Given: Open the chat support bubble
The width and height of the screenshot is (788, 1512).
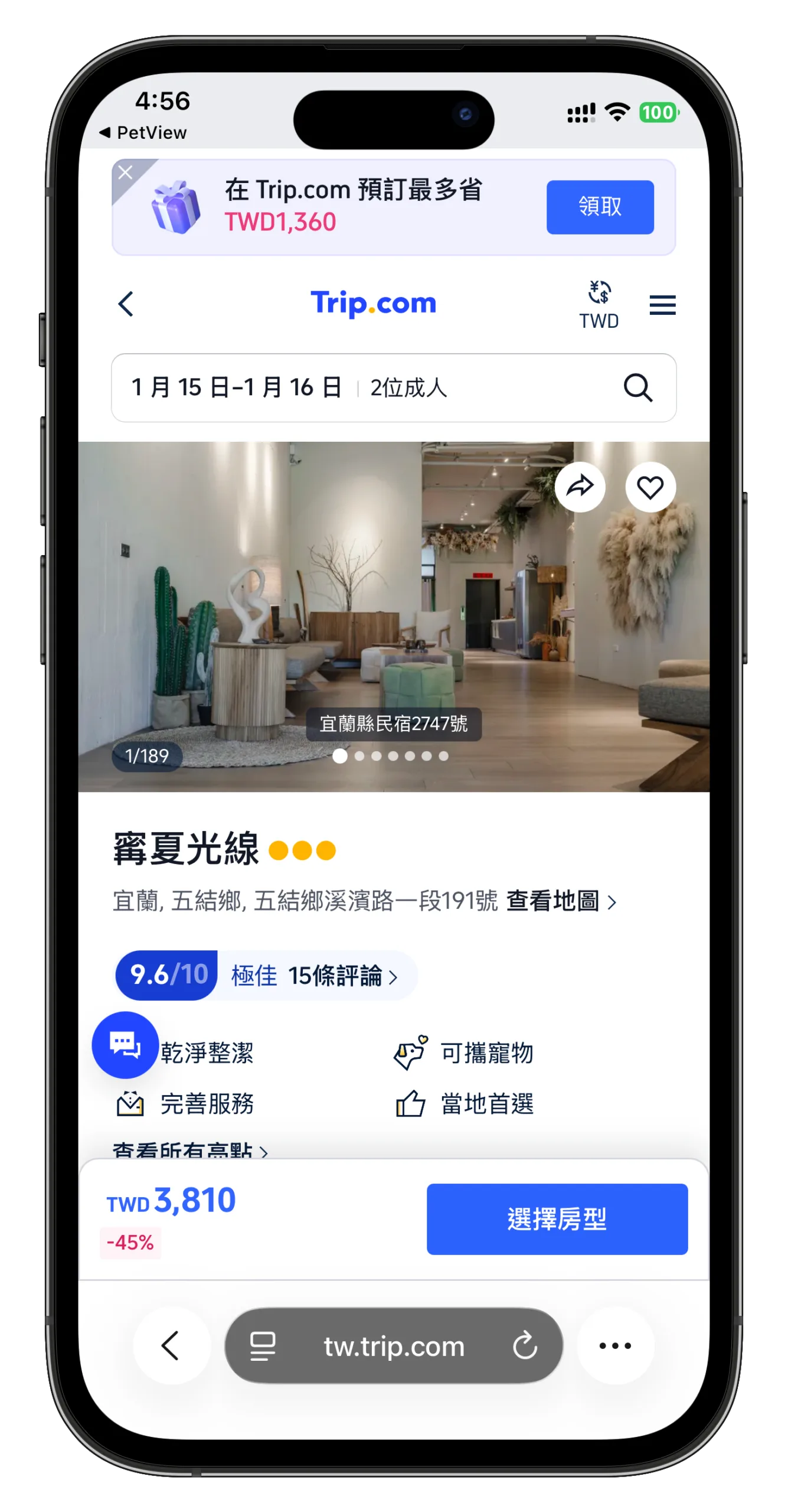Looking at the screenshot, I should 125,1044.
